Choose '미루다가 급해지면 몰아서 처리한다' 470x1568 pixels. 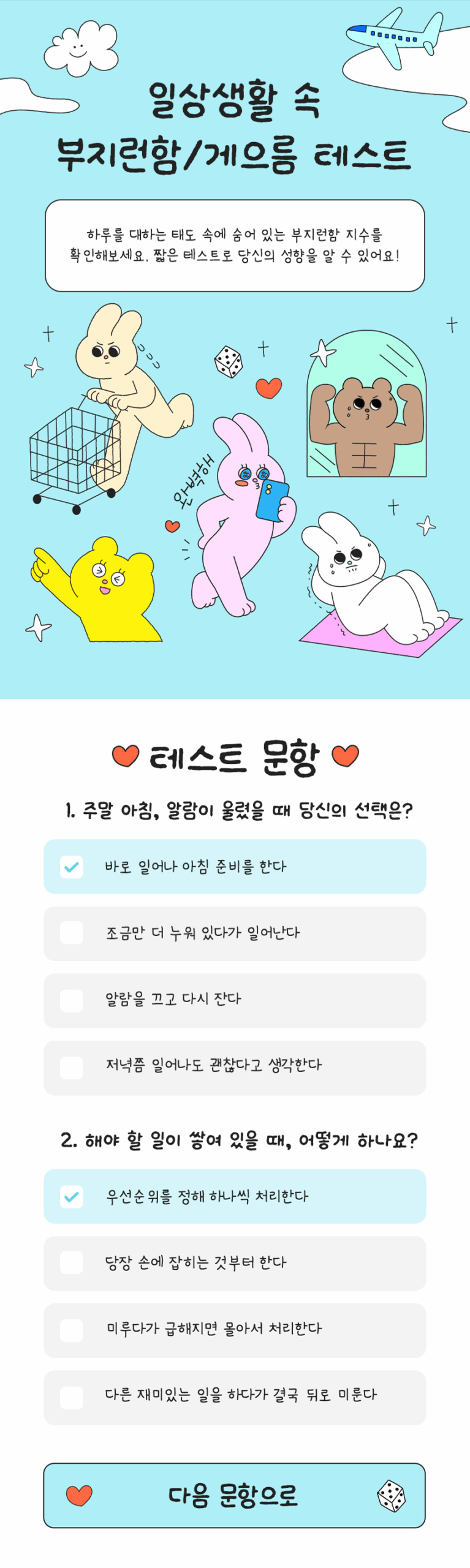(x=72, y=1330)
